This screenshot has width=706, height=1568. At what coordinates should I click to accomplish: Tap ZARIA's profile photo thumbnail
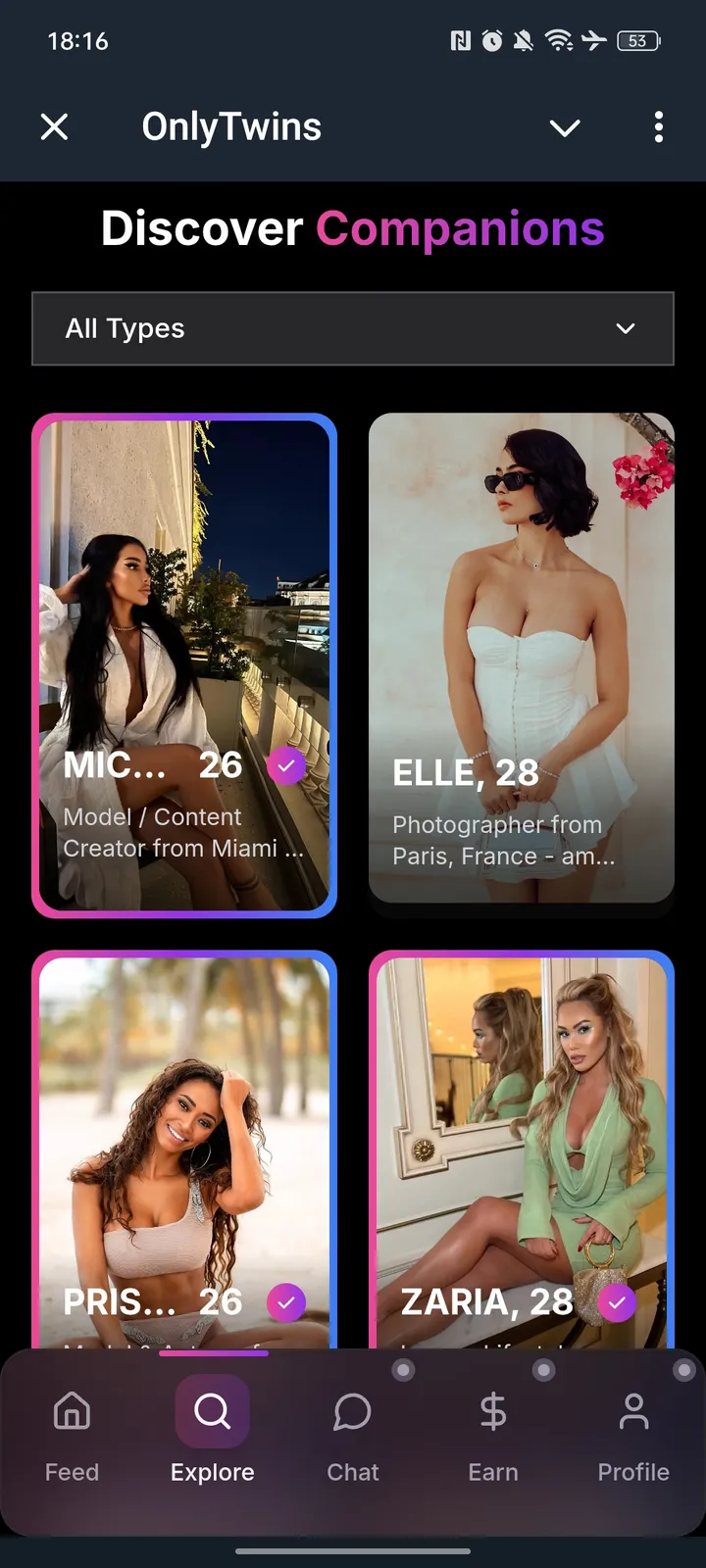pos(521,1127)
